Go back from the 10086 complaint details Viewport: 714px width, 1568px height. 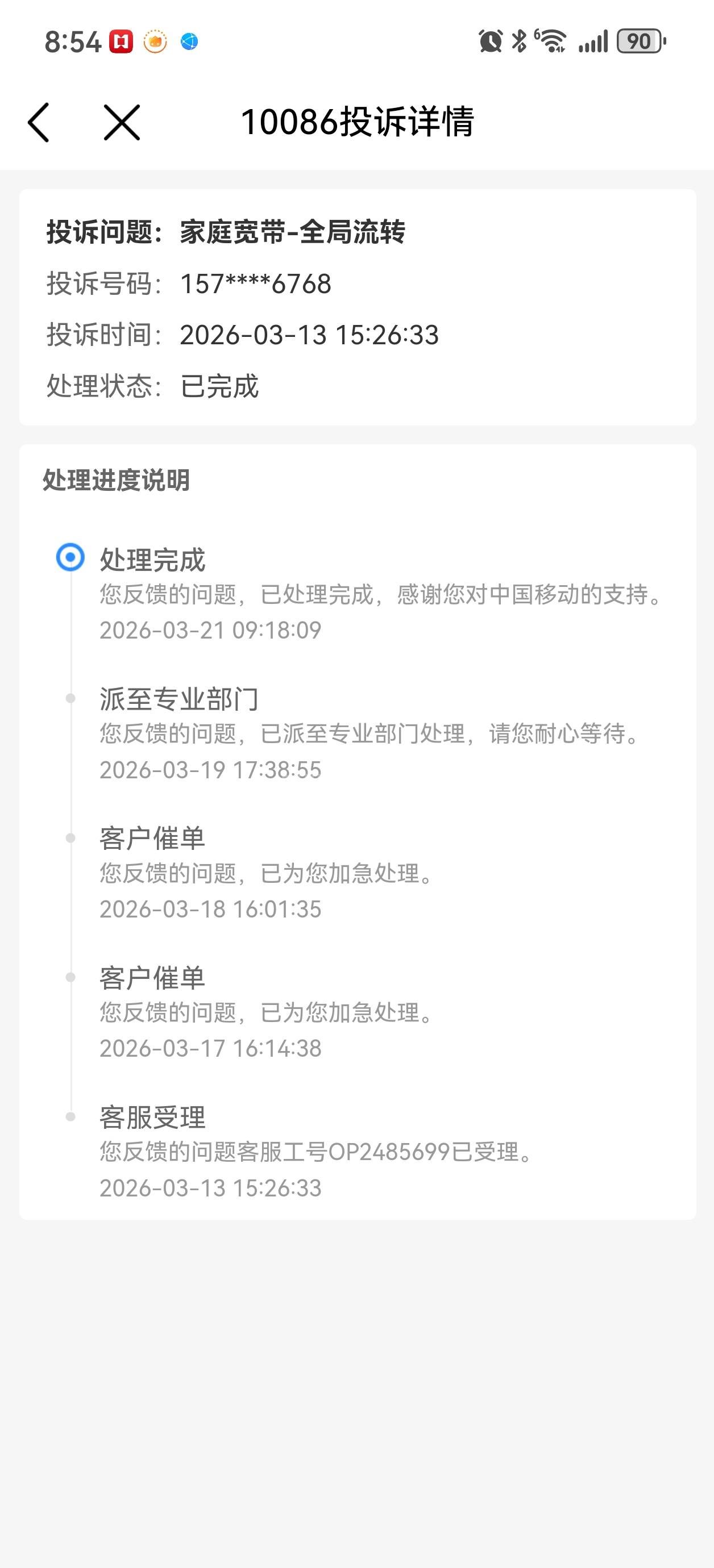[x=39, y=122]
